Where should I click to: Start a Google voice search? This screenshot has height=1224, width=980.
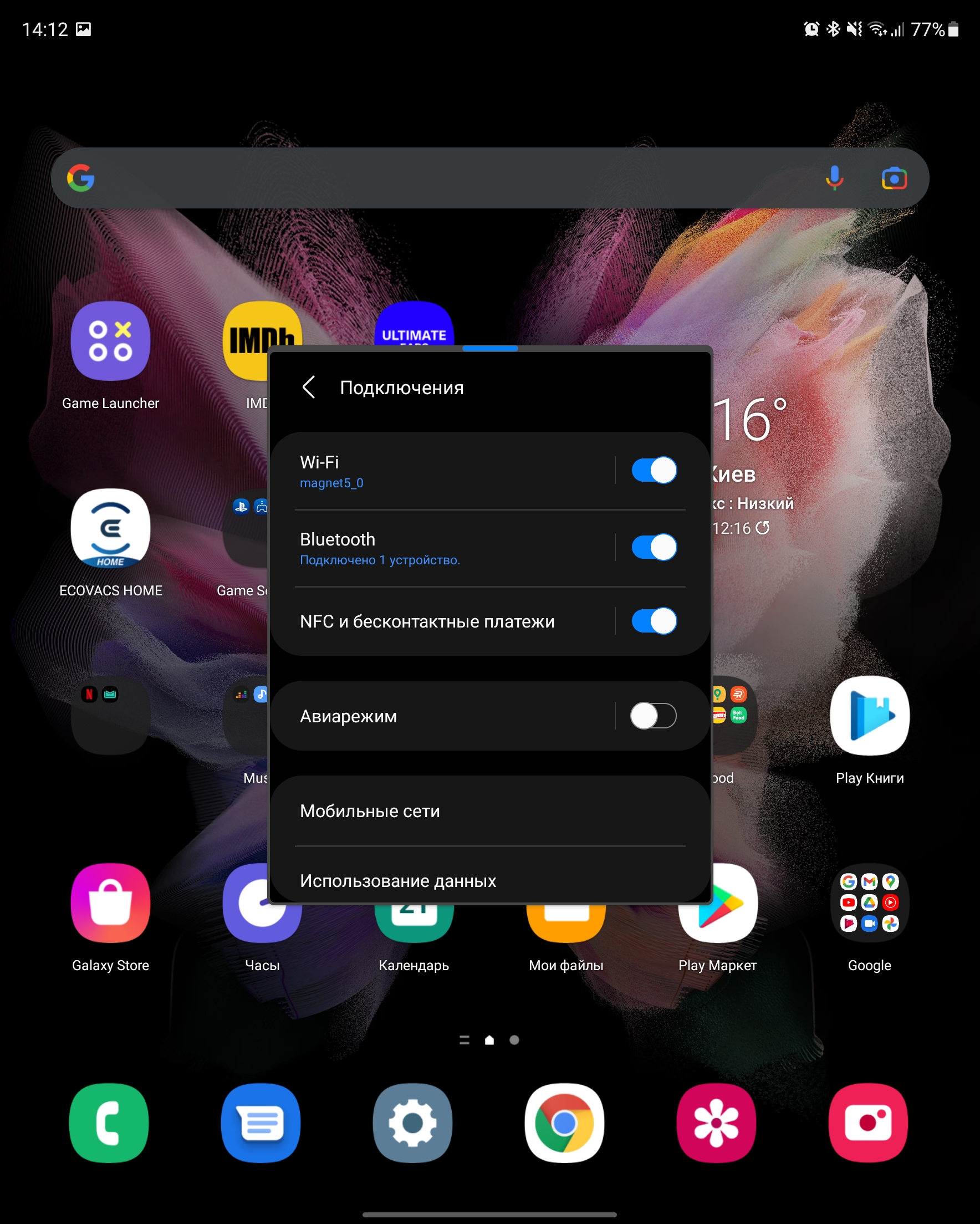[834, 178]
